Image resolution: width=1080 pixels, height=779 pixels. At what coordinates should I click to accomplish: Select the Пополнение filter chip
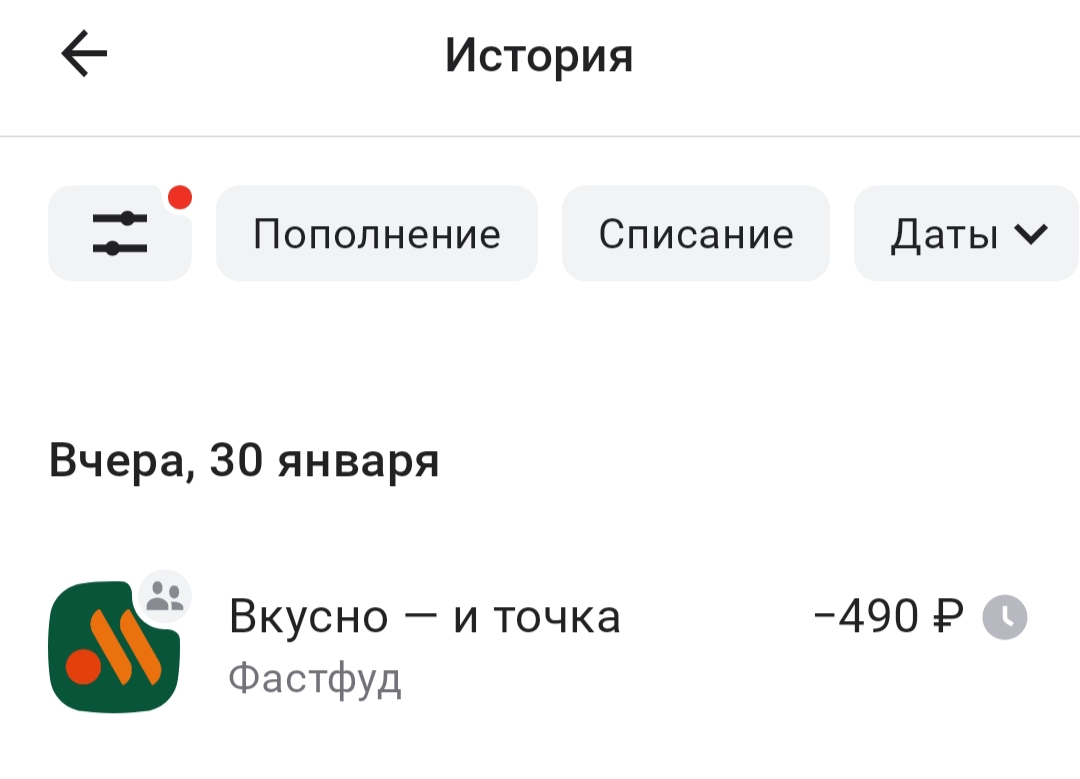click(x=376, y=234)
